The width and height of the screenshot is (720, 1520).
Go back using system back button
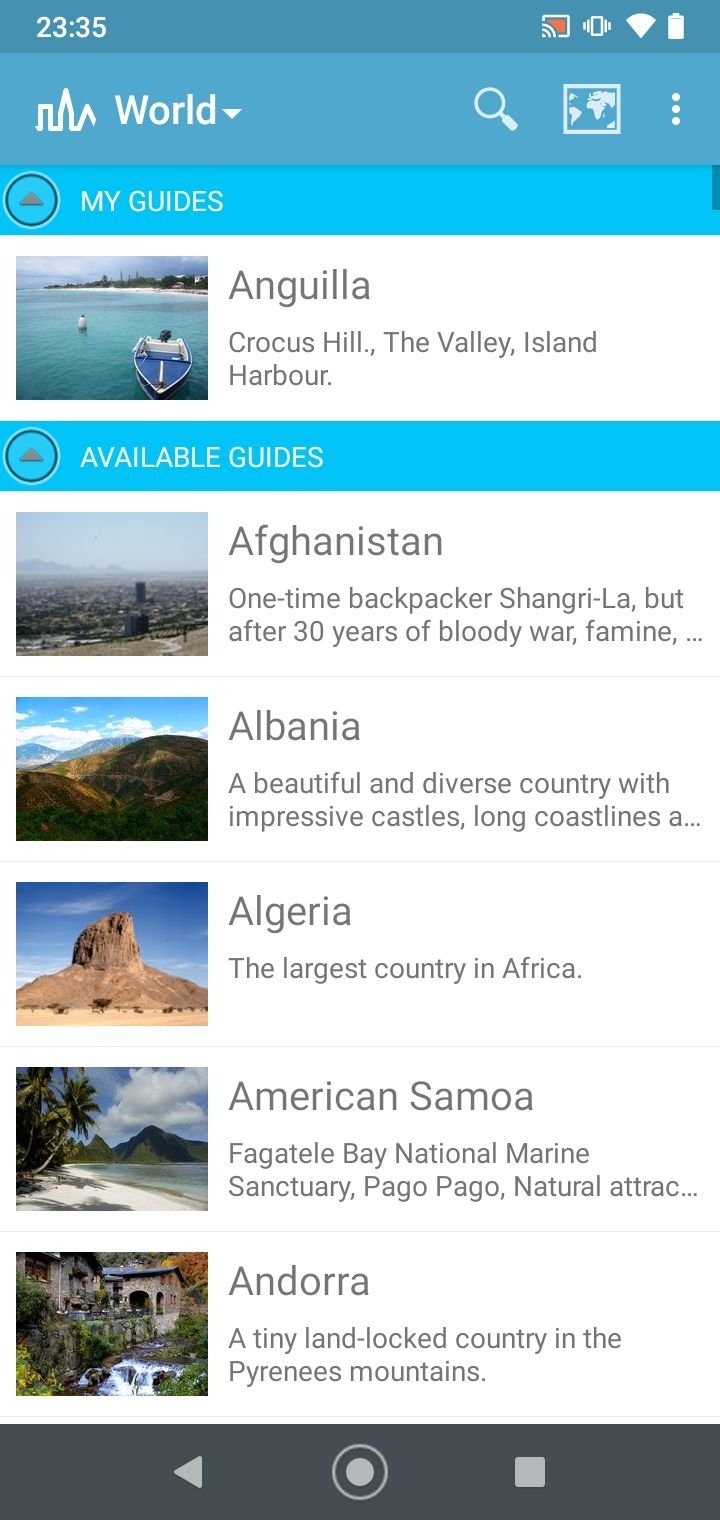[188, 1472]
